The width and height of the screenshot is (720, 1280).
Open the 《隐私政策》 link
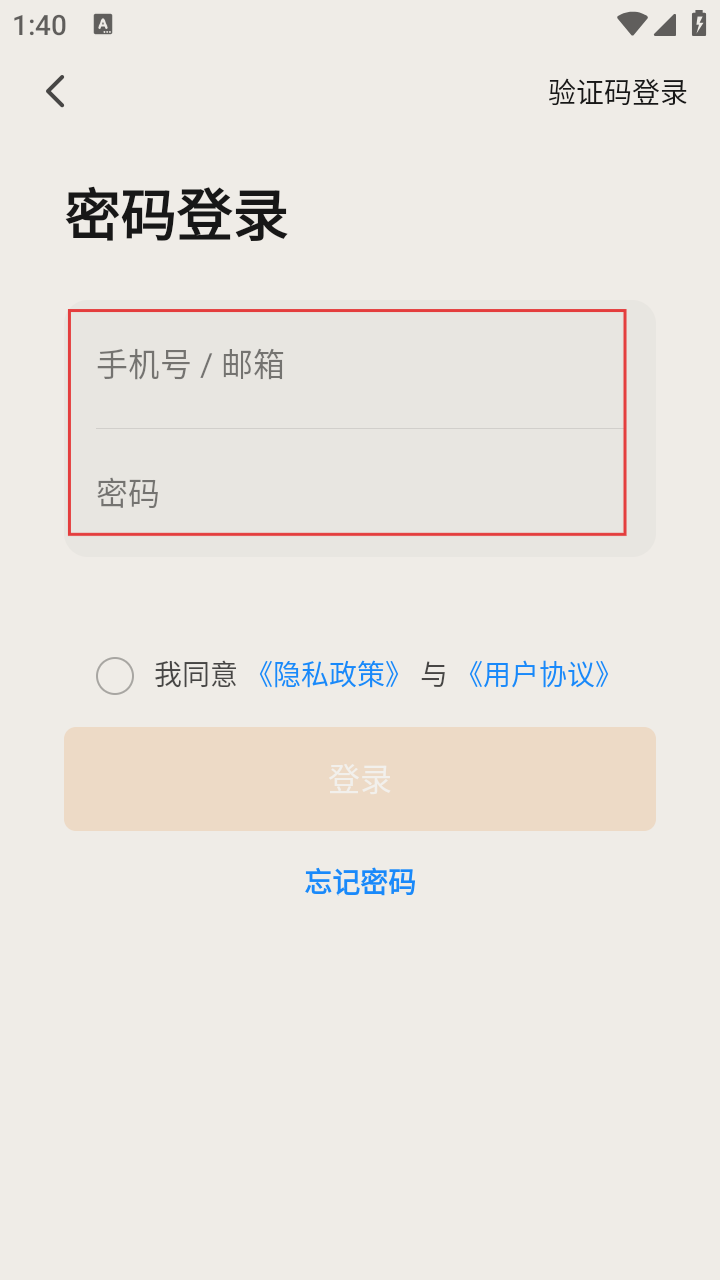coord(329,675)
